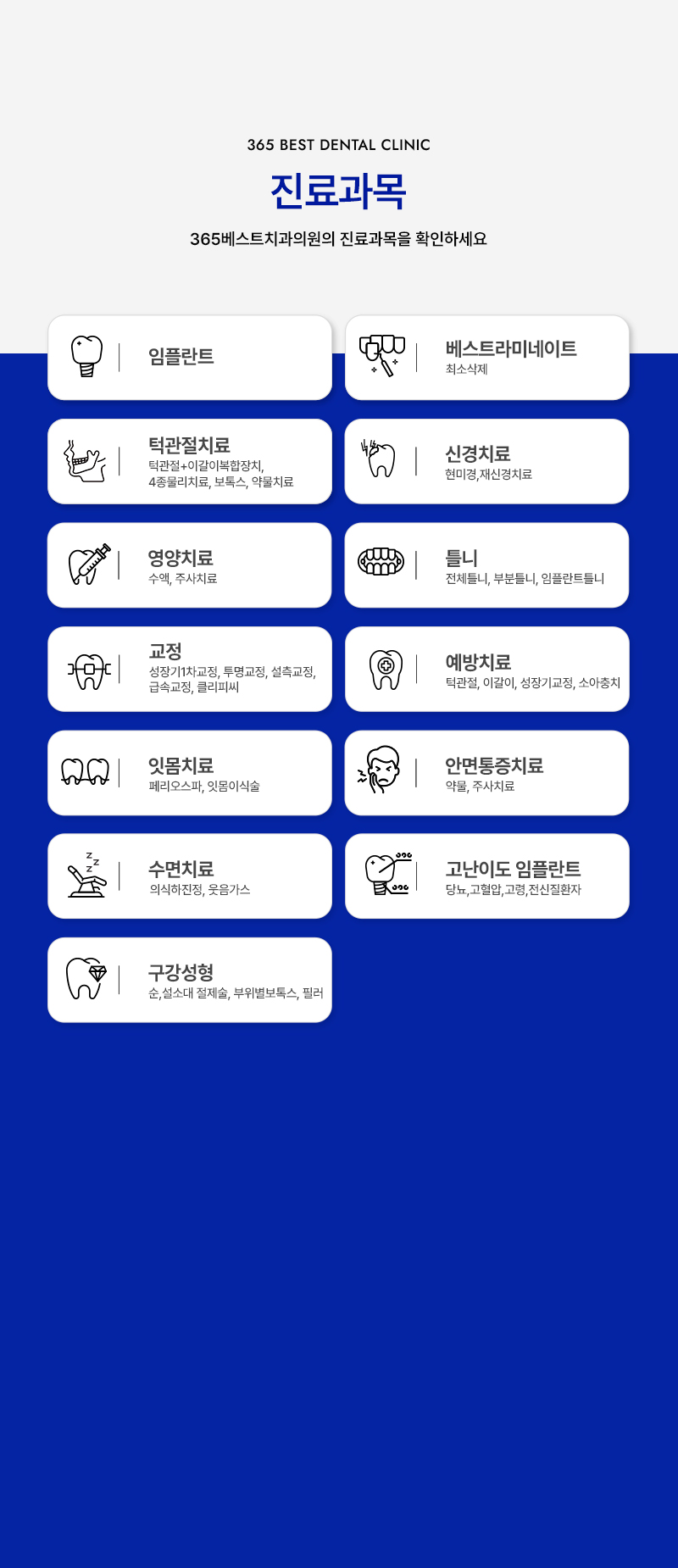Click the 진료과목 page title
The height and width of the screenshot is (1568, 678).
[339, 192]
